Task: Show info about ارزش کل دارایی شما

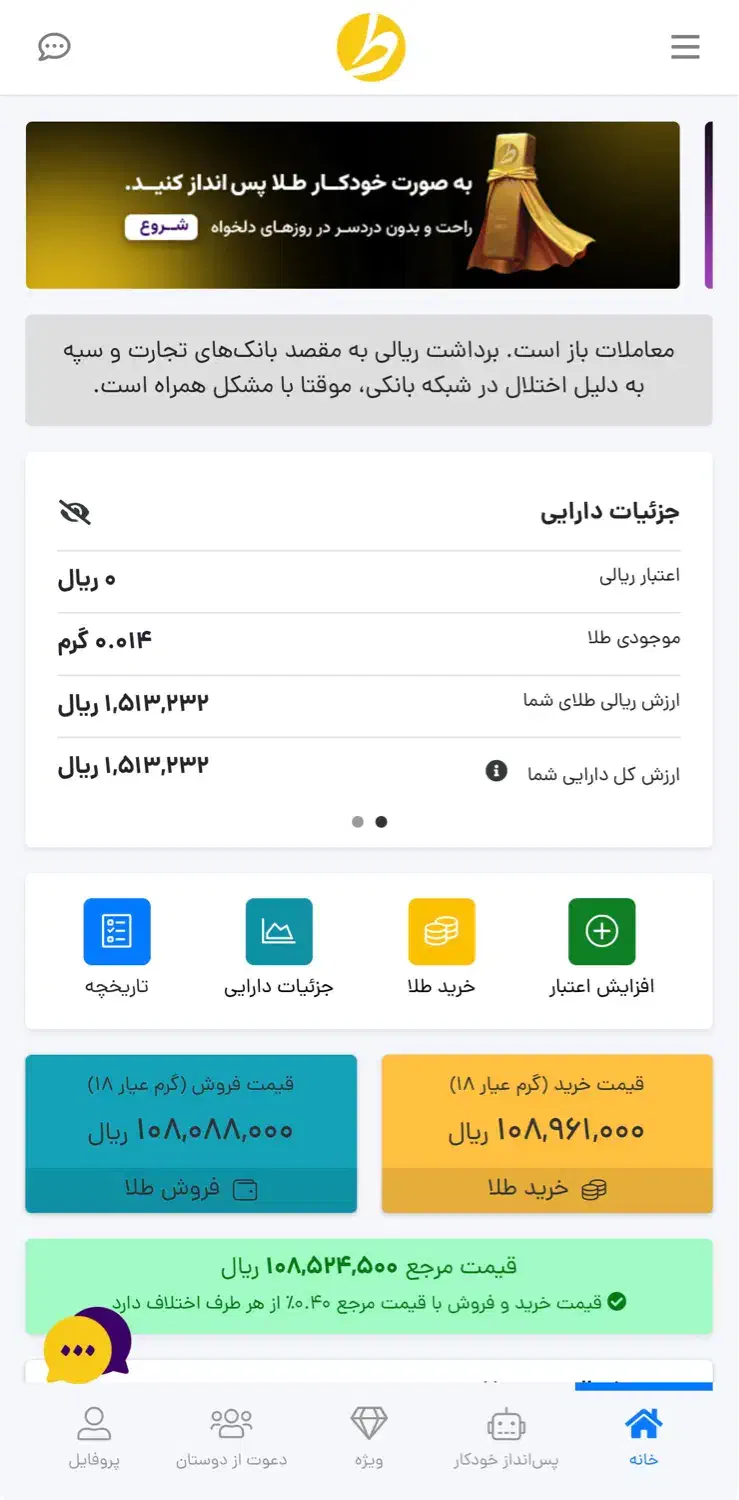Action: [x=496, y=771]
